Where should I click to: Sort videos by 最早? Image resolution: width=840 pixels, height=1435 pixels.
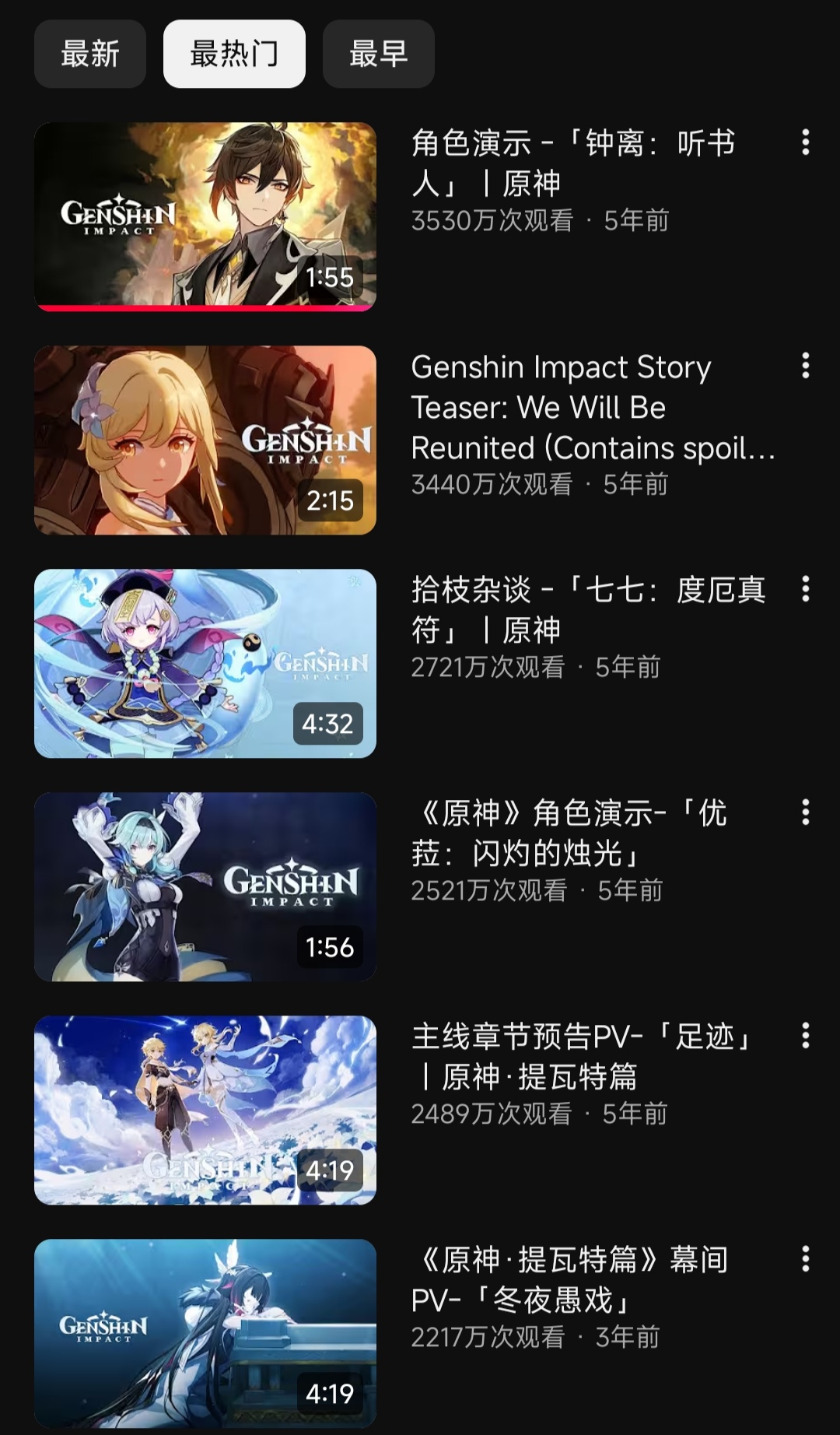379,54
